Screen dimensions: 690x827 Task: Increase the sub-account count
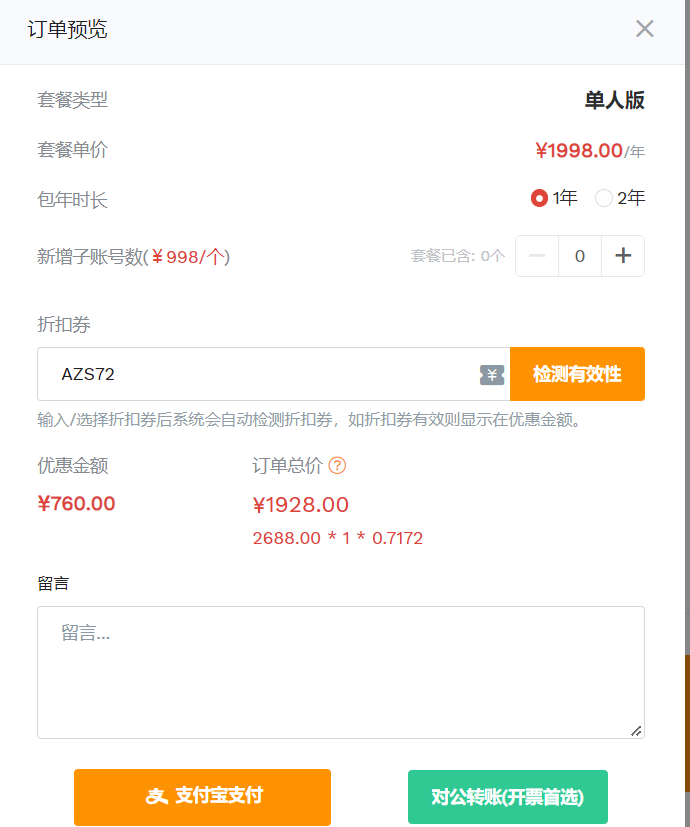tap(623, 256)
